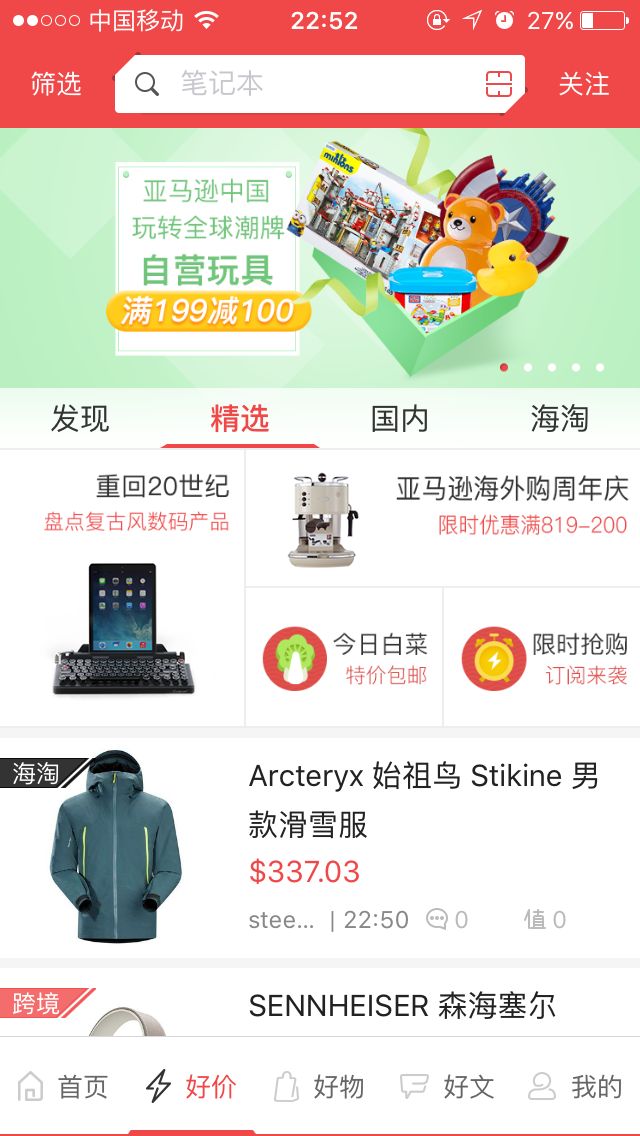This screenshot has width=640, height=1136.
Task: Open the 我的 profile tab
Action: click(x=575, y=1087)
